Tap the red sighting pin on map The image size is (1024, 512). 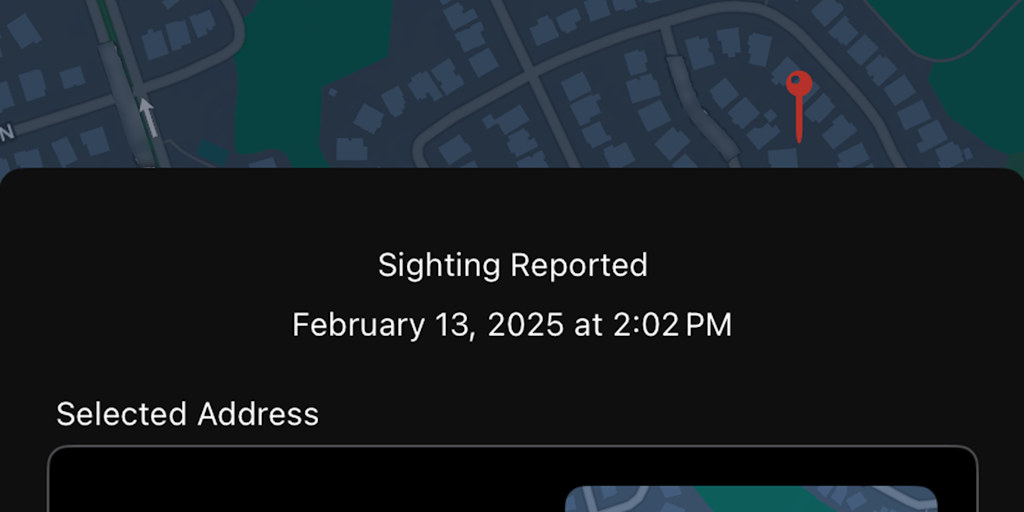[798, 88]
